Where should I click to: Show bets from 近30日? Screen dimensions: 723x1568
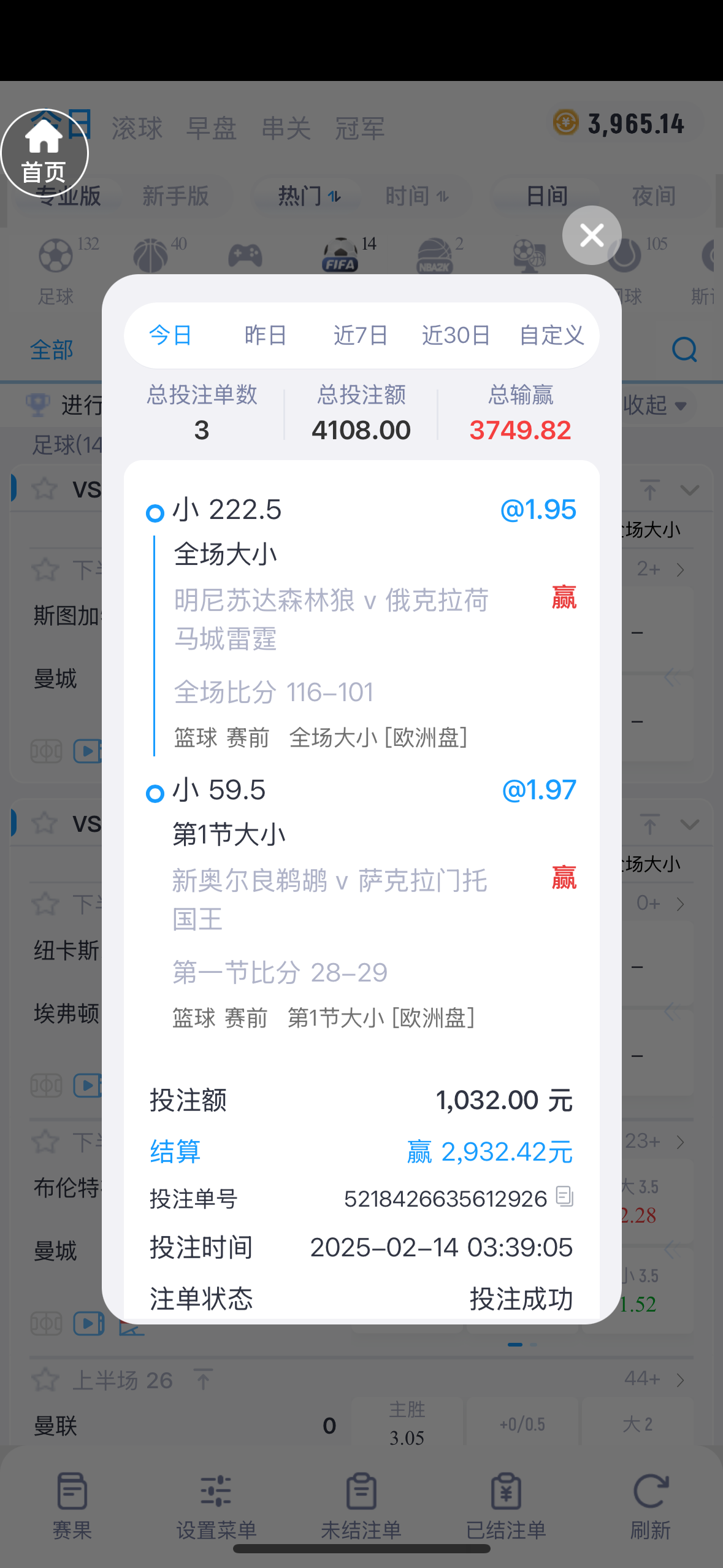(x=456, y=335)
